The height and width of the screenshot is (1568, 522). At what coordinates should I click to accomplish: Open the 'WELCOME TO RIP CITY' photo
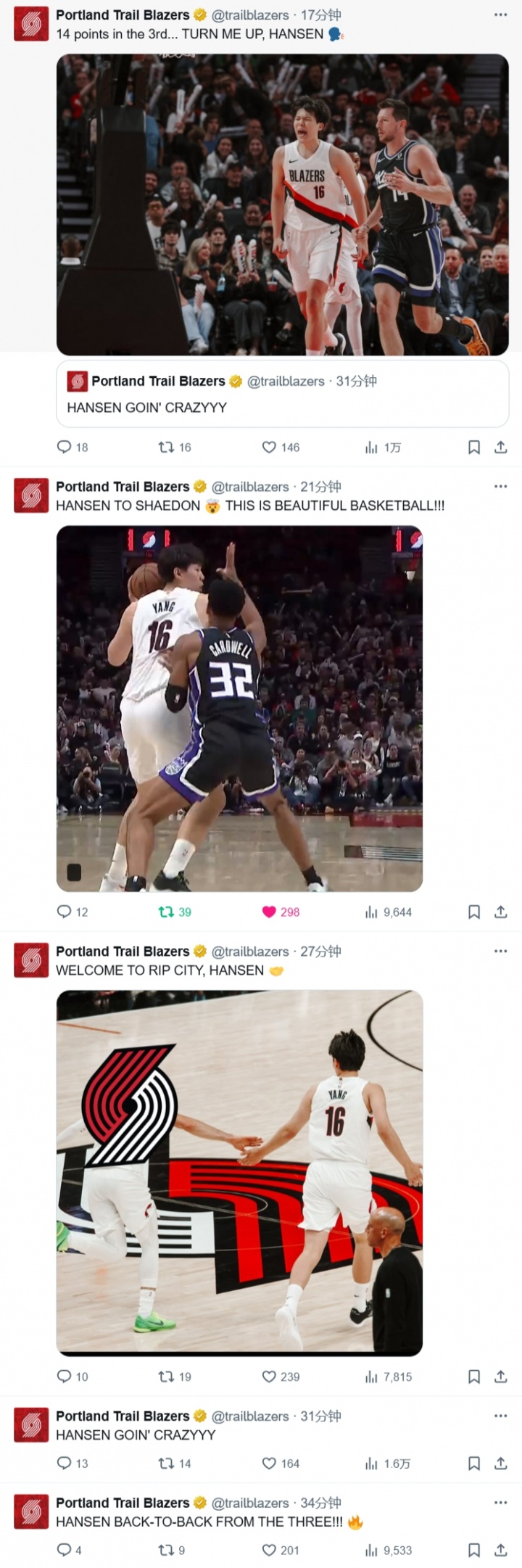point(239,1173)
